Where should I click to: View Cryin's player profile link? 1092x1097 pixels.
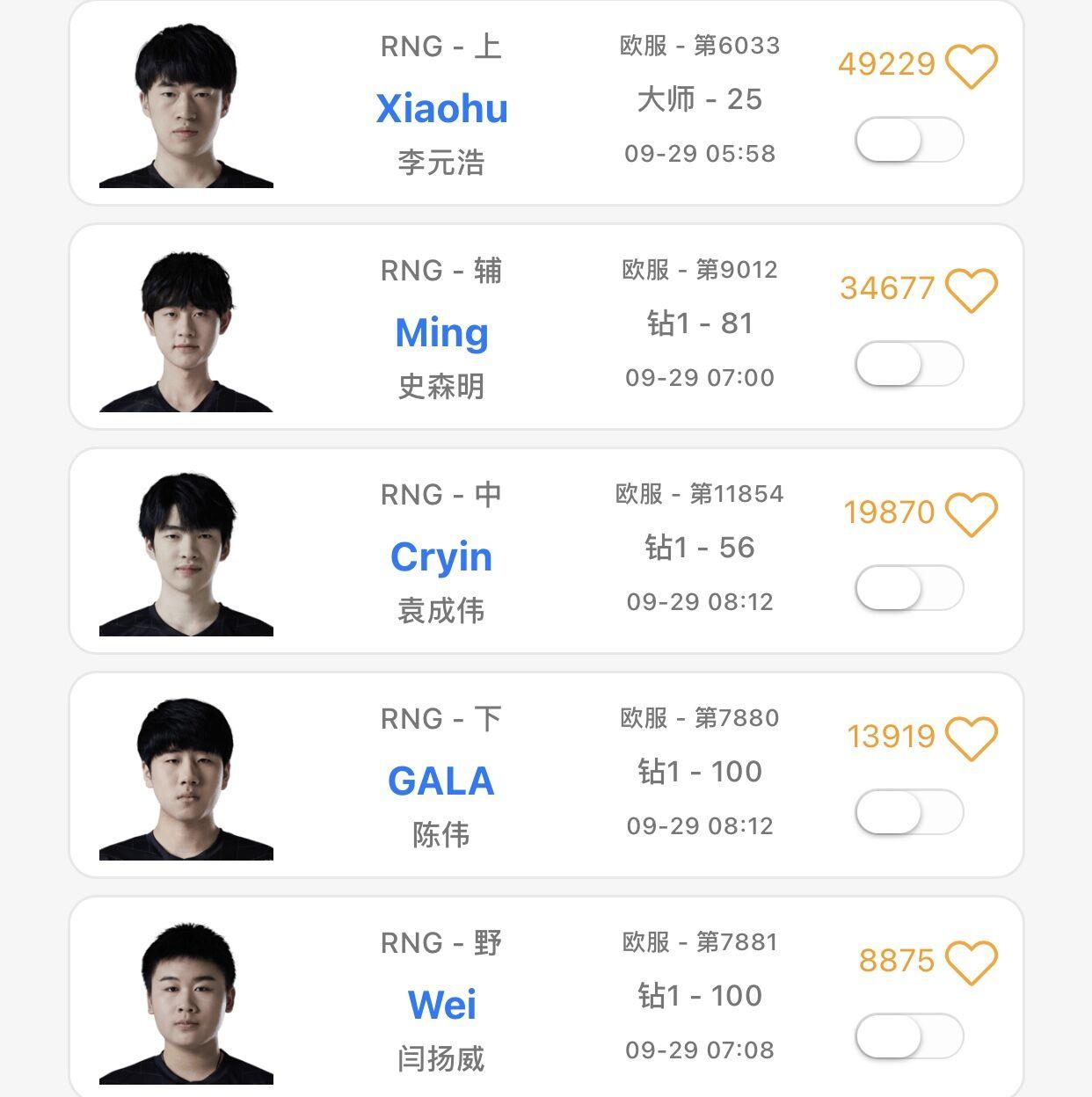tap(441, 557)
